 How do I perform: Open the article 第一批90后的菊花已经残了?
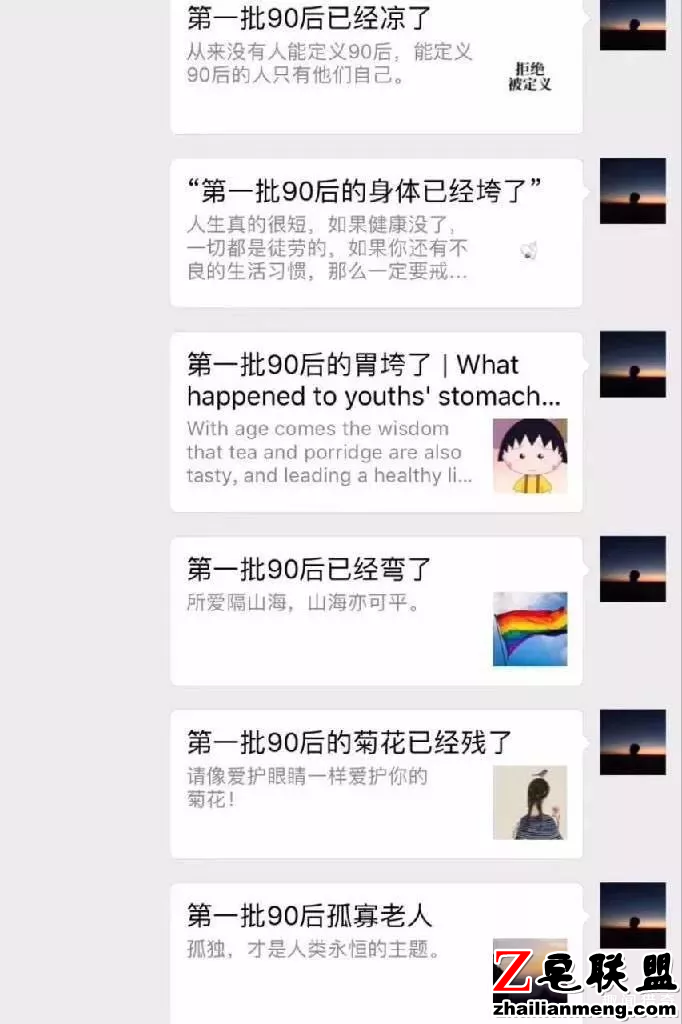coord(375,783)
